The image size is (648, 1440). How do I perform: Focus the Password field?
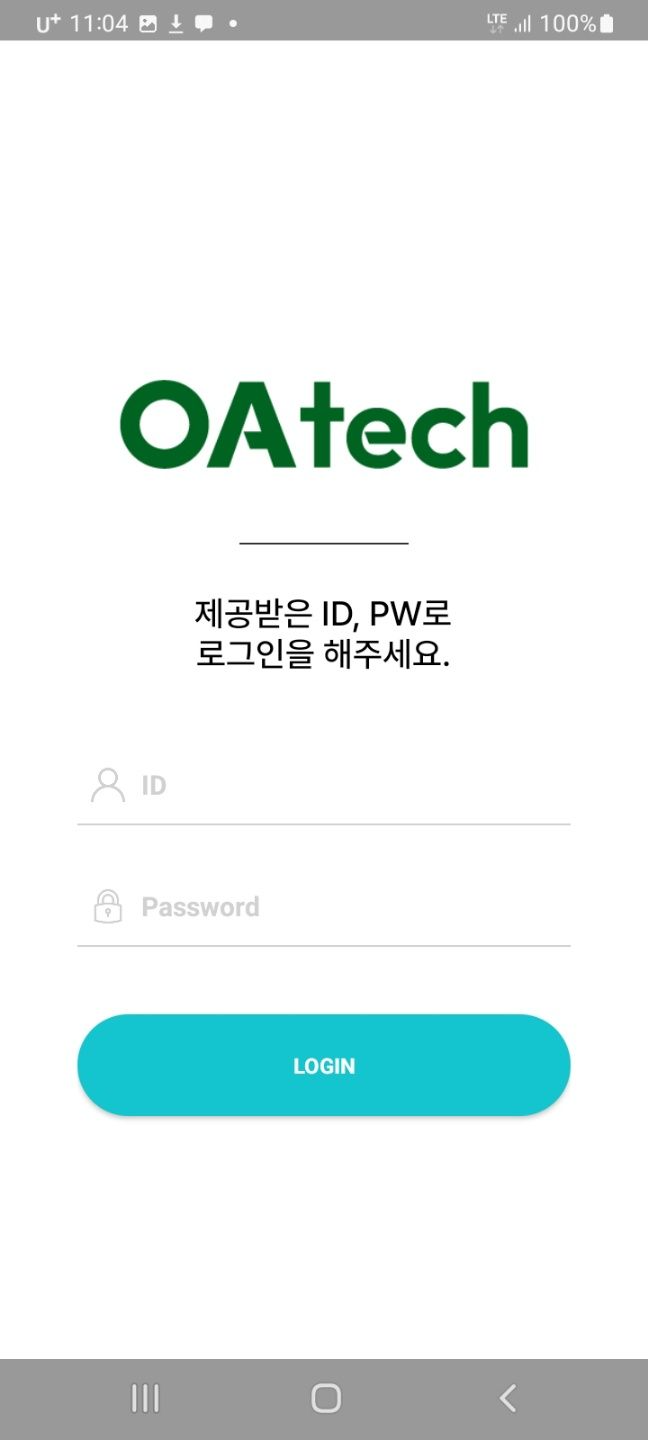click(x=340, y=907)
